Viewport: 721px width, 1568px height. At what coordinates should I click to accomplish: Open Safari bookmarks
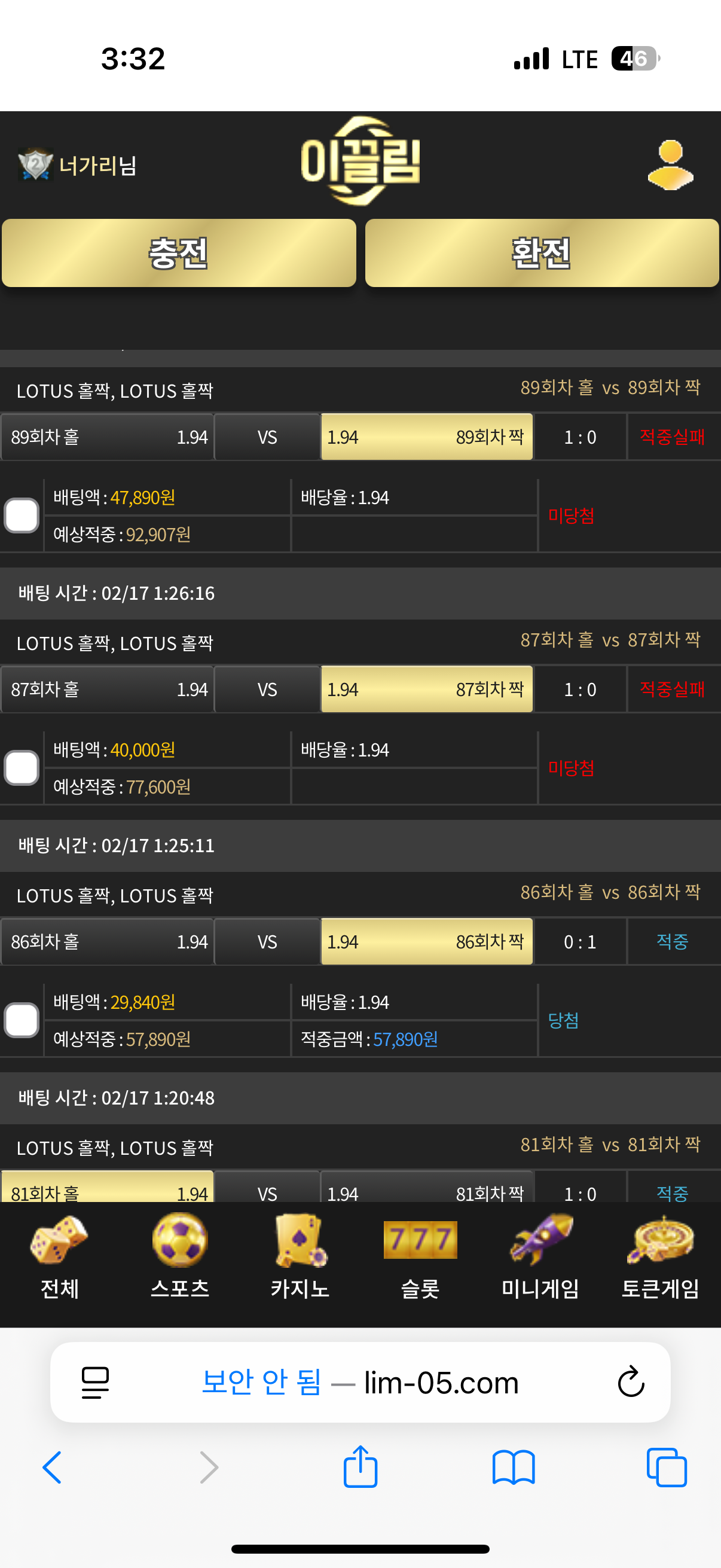[x=514, y=1468]
